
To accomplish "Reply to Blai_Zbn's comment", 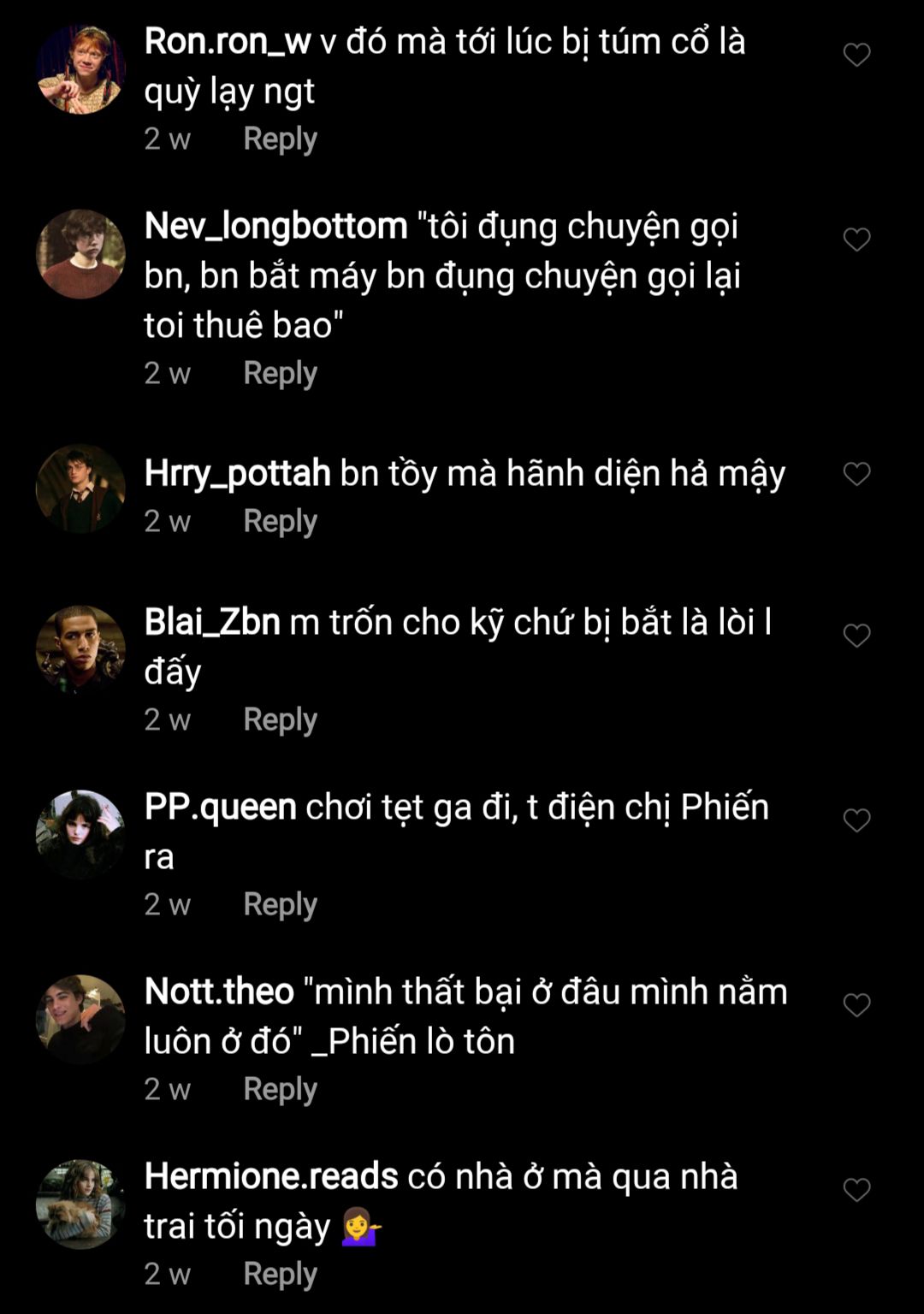I will tap(280, 719).
